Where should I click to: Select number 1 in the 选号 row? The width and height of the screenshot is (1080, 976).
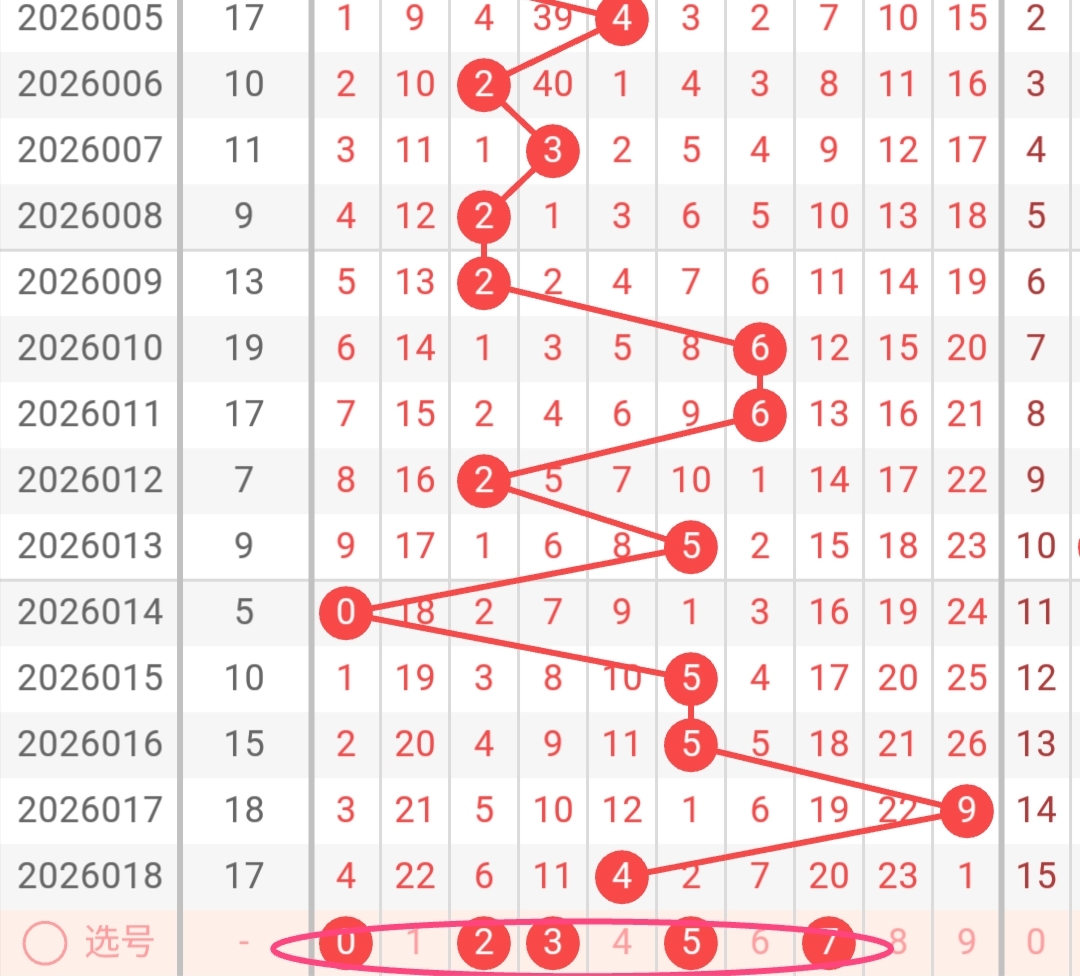tap(414, 942)
